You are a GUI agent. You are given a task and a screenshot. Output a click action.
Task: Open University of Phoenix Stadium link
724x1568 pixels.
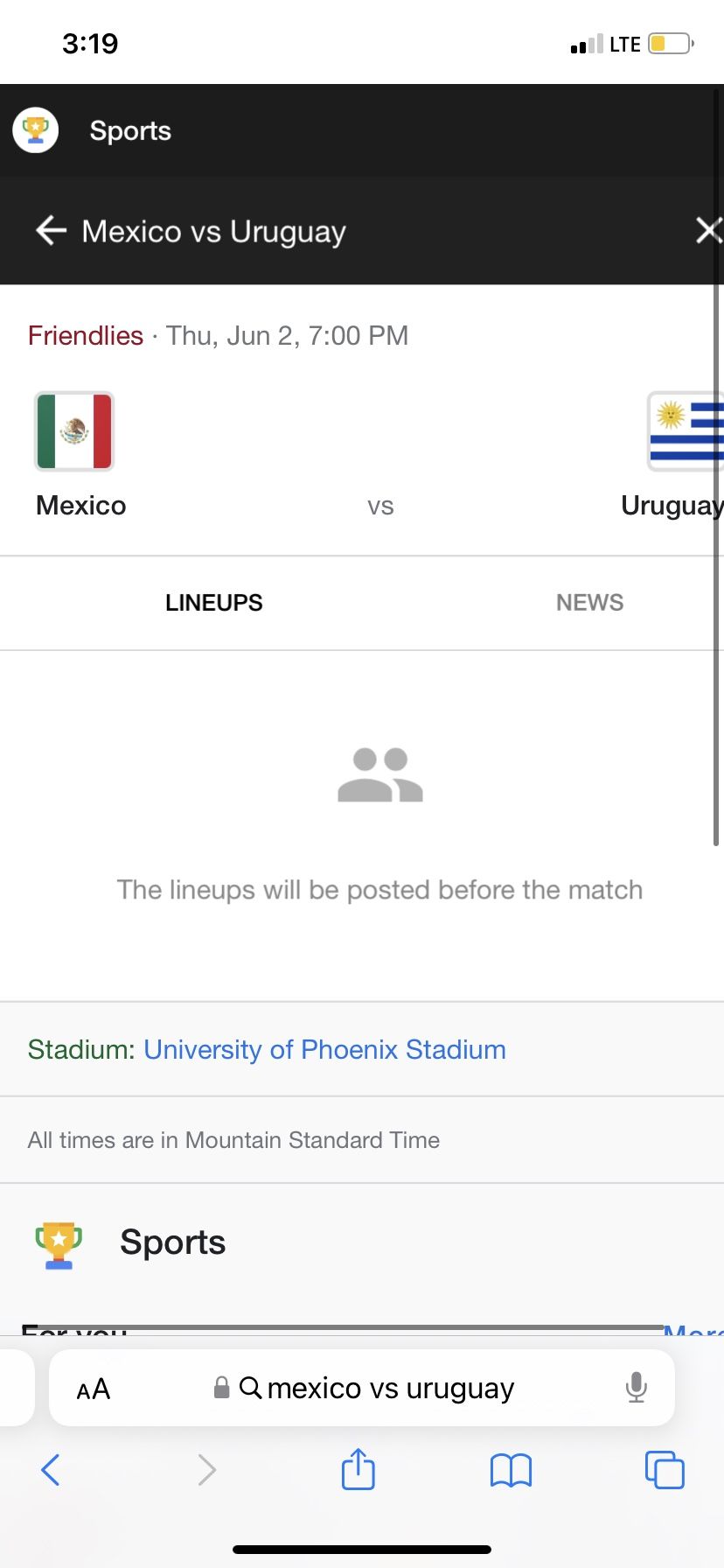[x=324, y=1049]
